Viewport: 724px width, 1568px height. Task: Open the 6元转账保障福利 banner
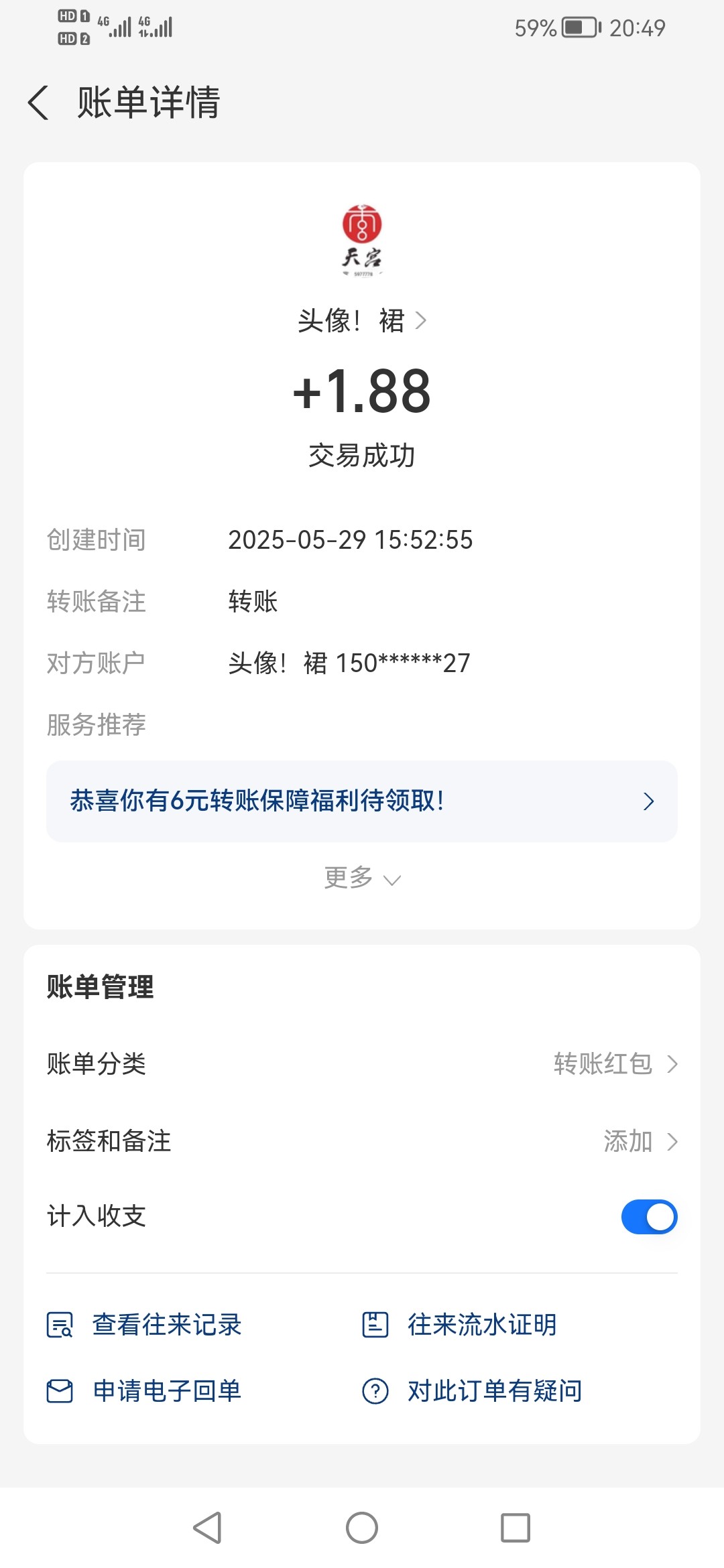click(x=362, y=801)
